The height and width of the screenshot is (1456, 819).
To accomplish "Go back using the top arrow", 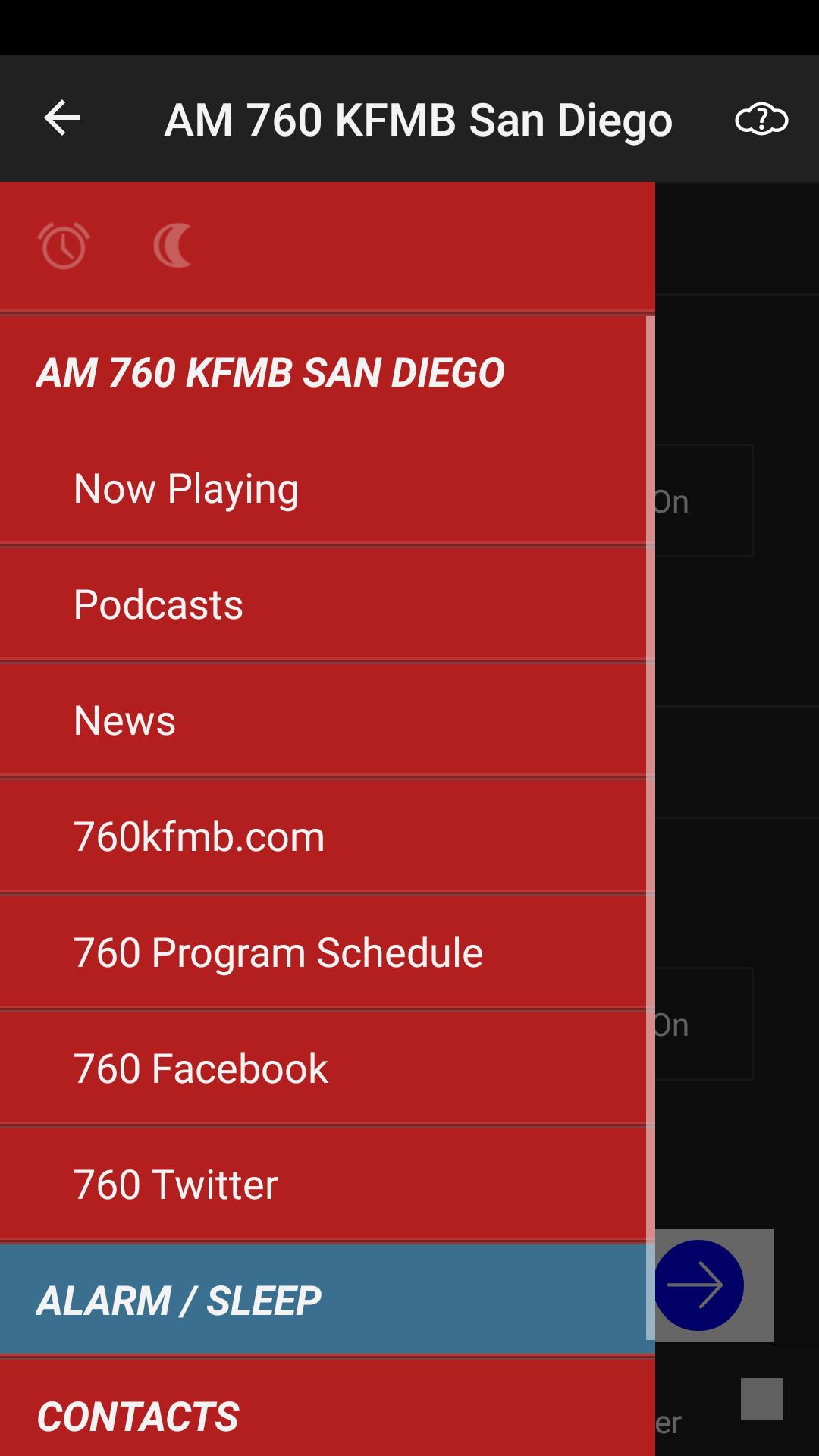I will [x=62, y=118].
